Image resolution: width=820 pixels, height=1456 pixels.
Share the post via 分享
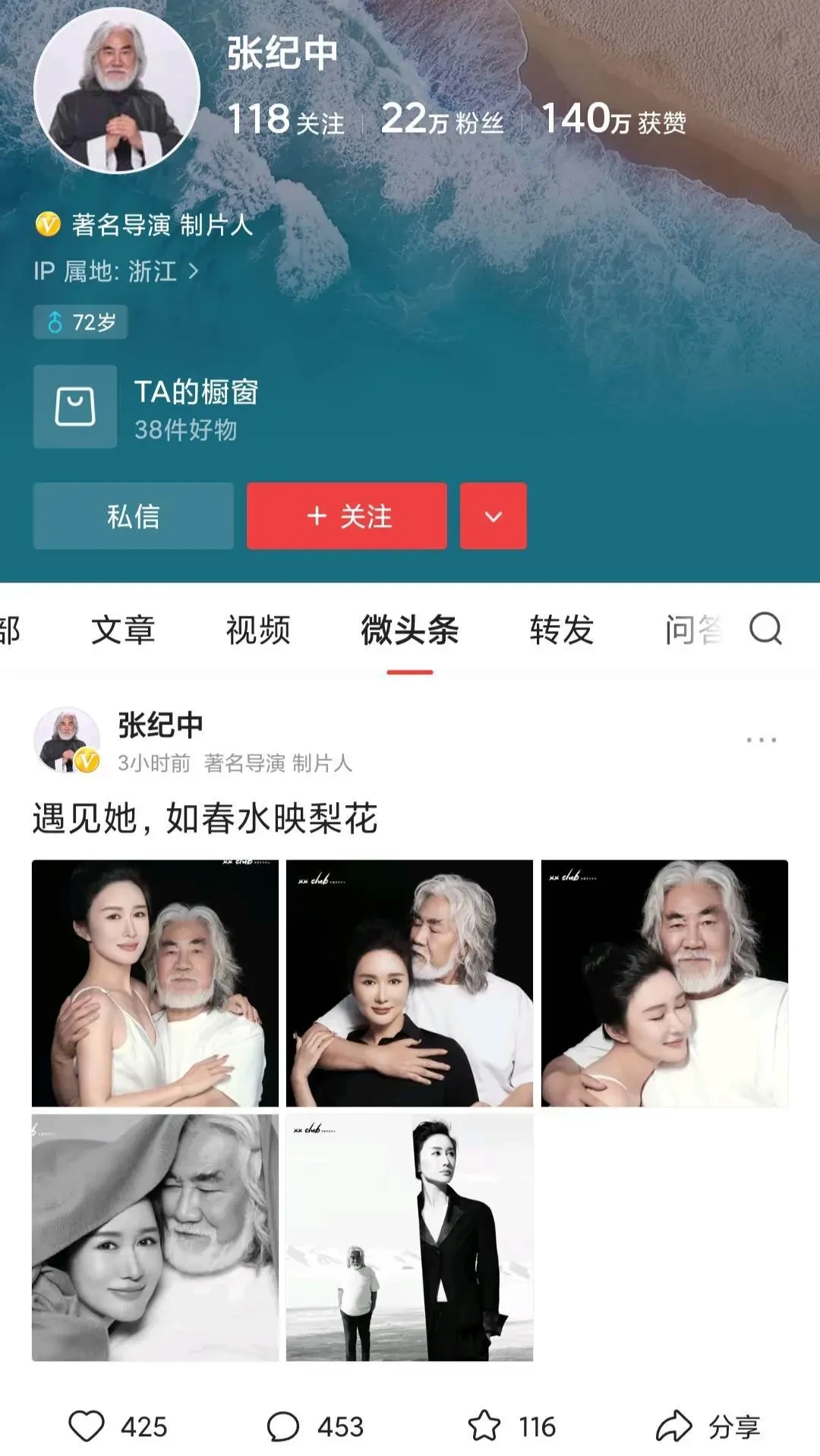coord(708,1426)
